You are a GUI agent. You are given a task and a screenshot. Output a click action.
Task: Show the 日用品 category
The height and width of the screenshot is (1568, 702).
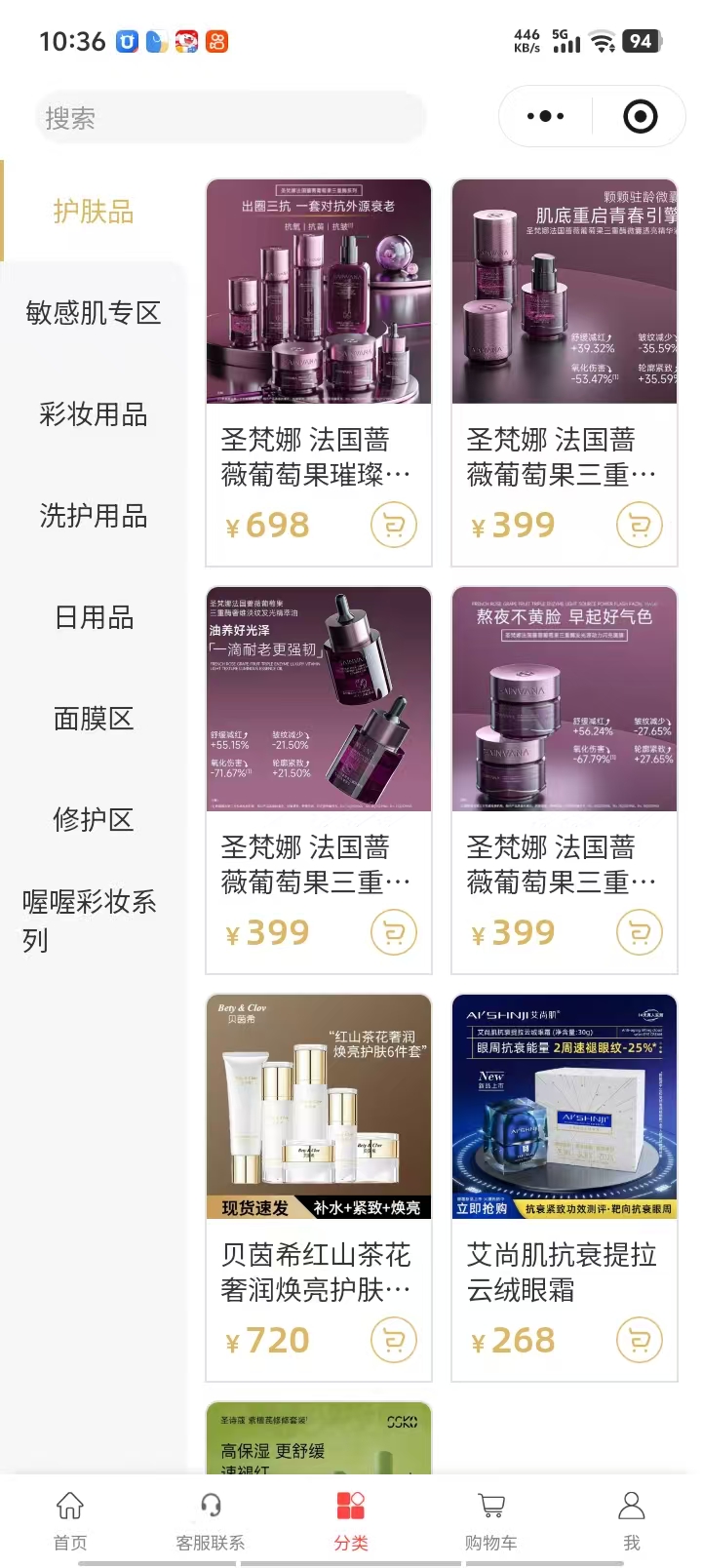point(93,617)
